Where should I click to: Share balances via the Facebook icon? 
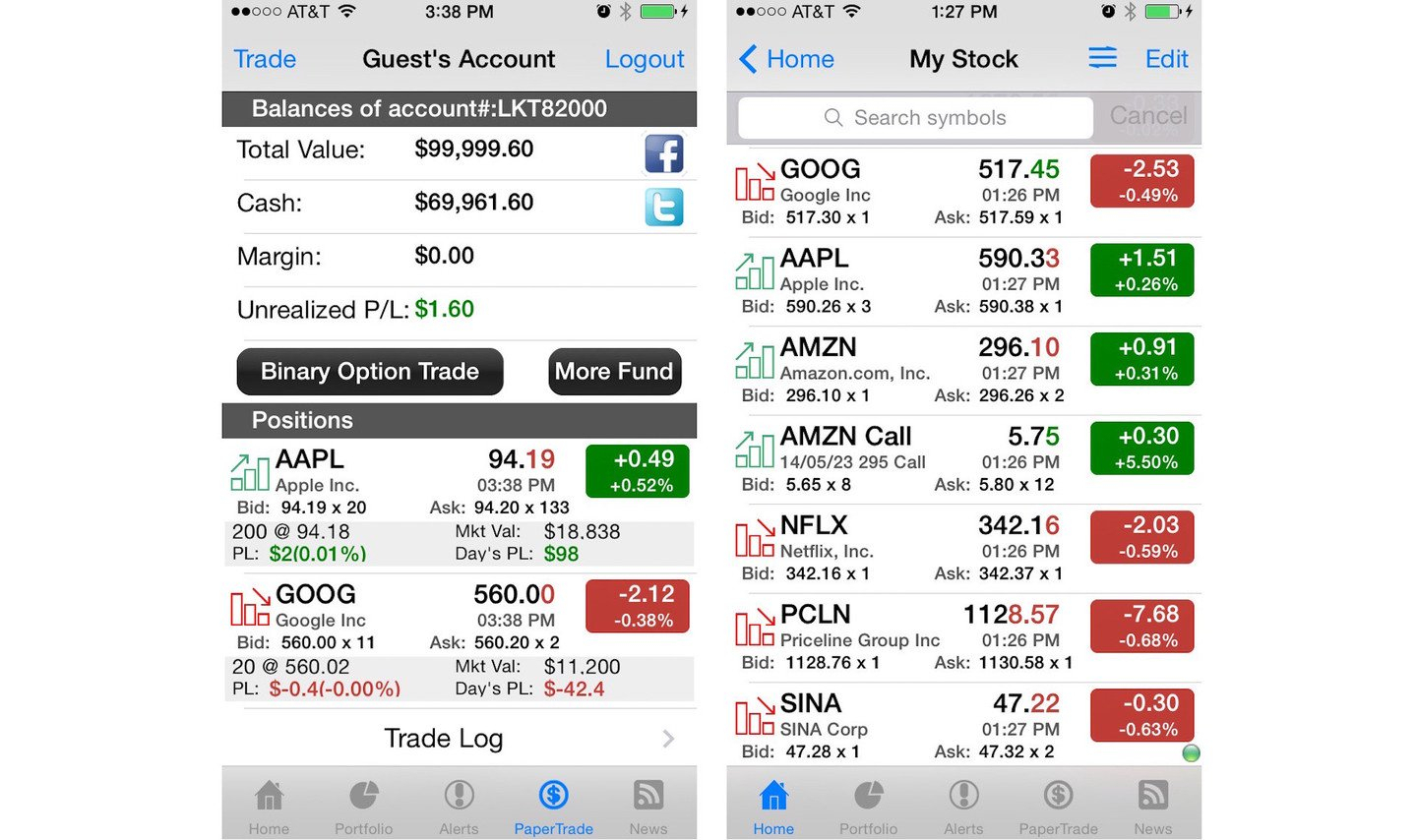click(664, 154)
